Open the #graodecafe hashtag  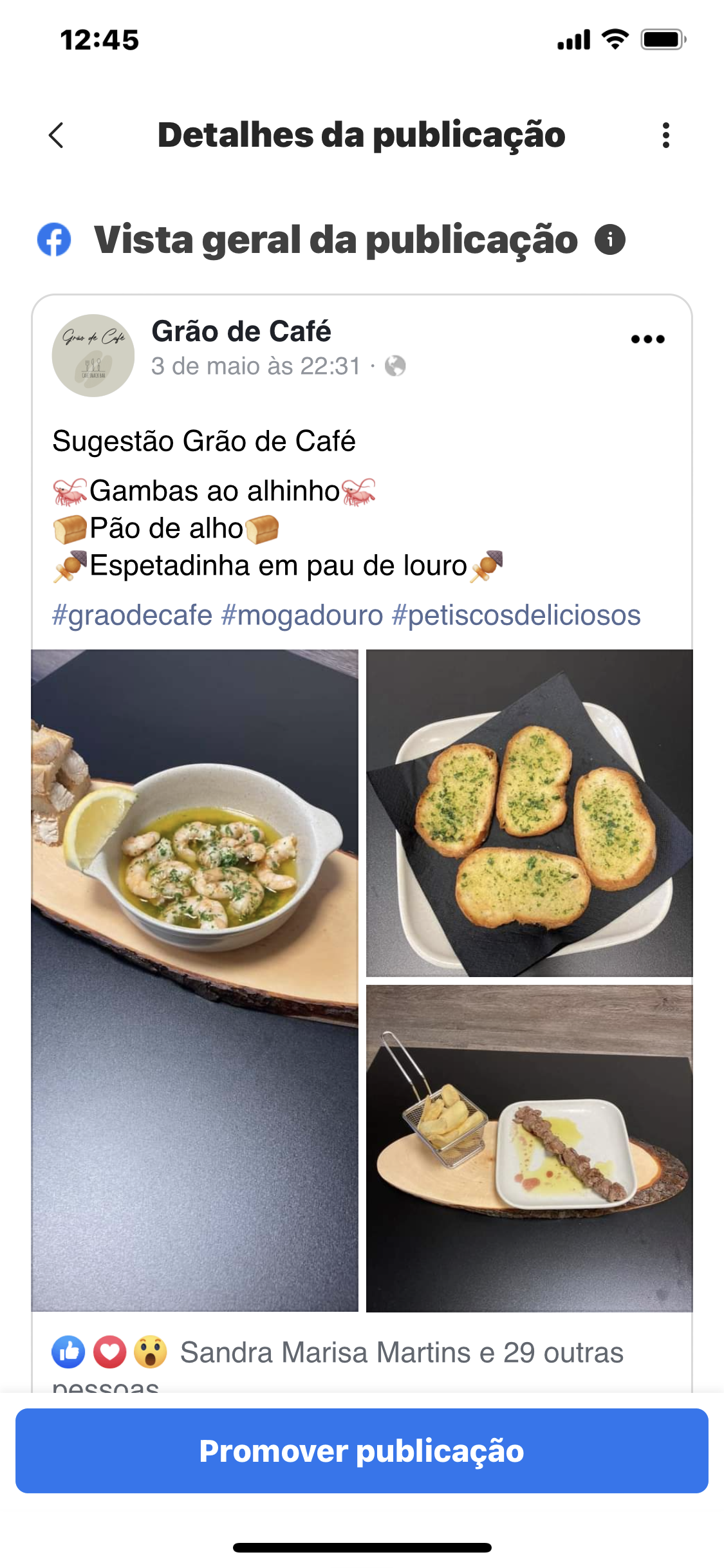click(x=132, y=615)
